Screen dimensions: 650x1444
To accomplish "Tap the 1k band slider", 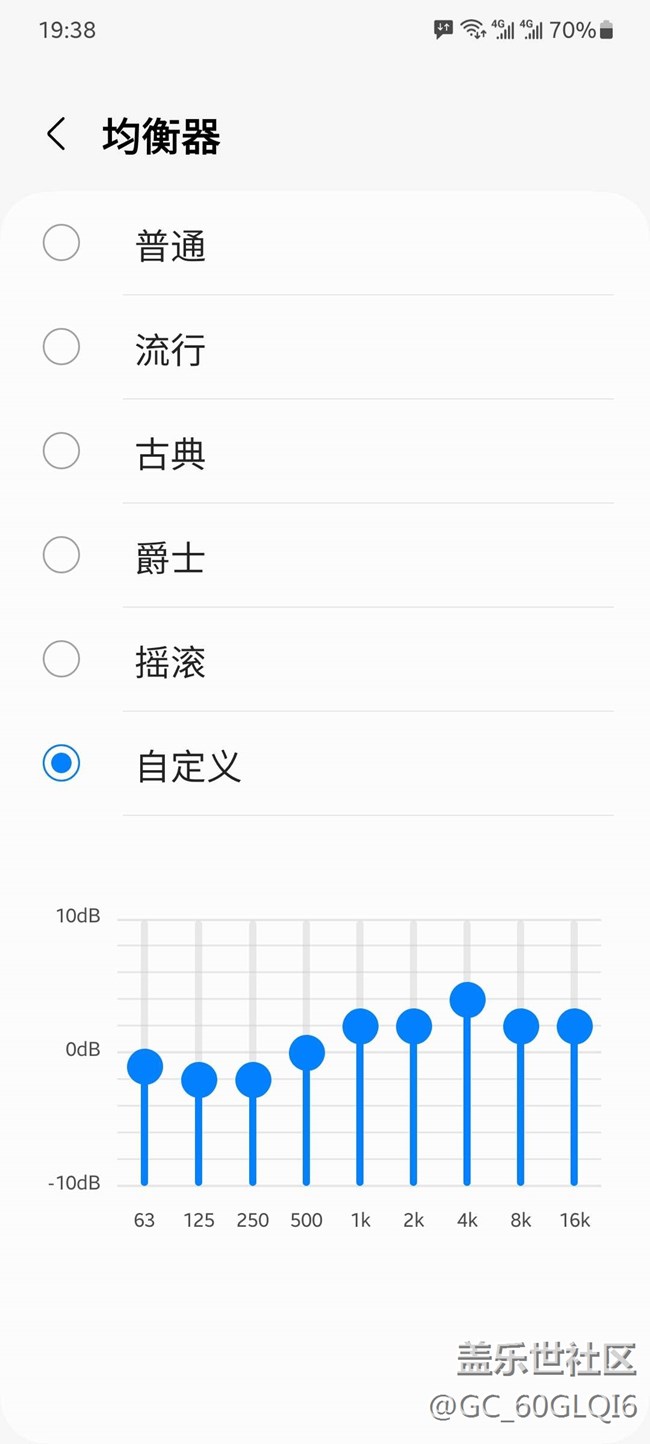I will [x=360, y=1026].
